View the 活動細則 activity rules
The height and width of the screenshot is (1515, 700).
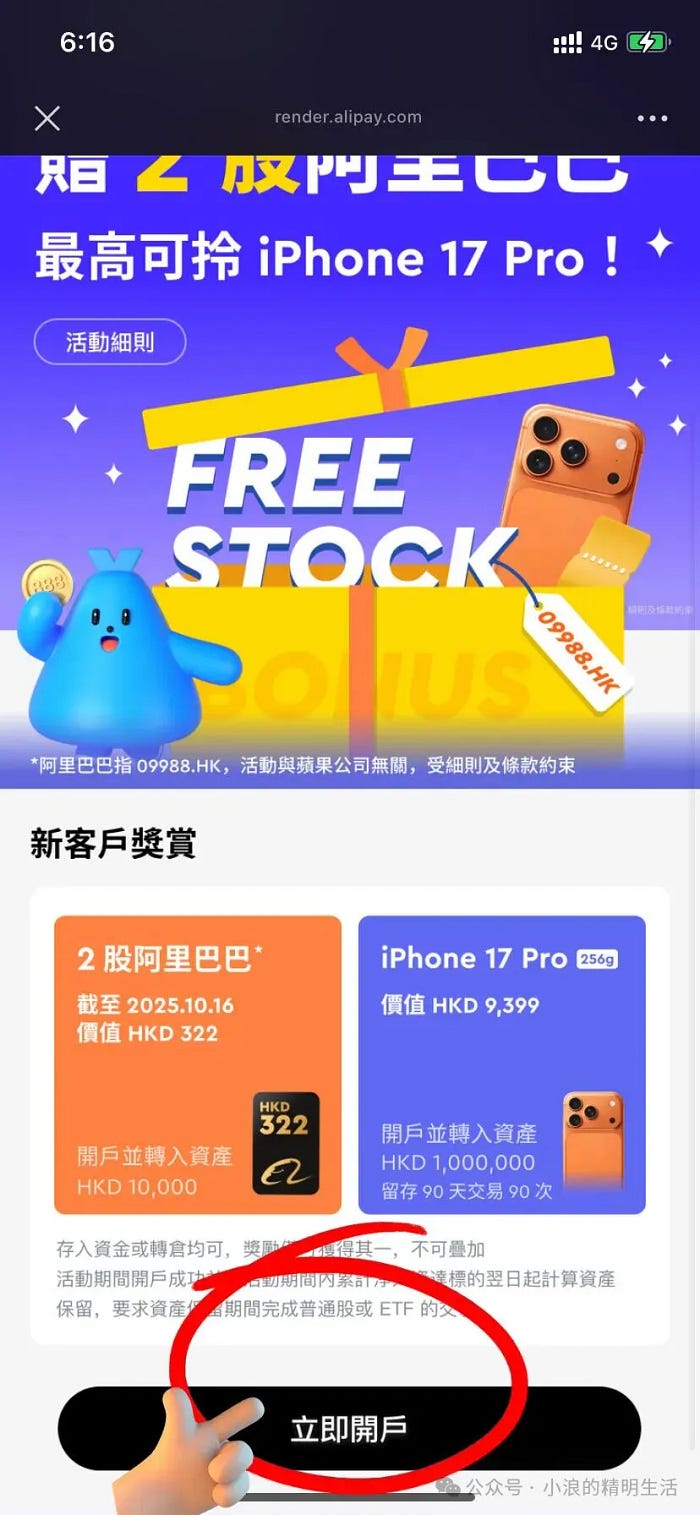(x=110, y=342)
